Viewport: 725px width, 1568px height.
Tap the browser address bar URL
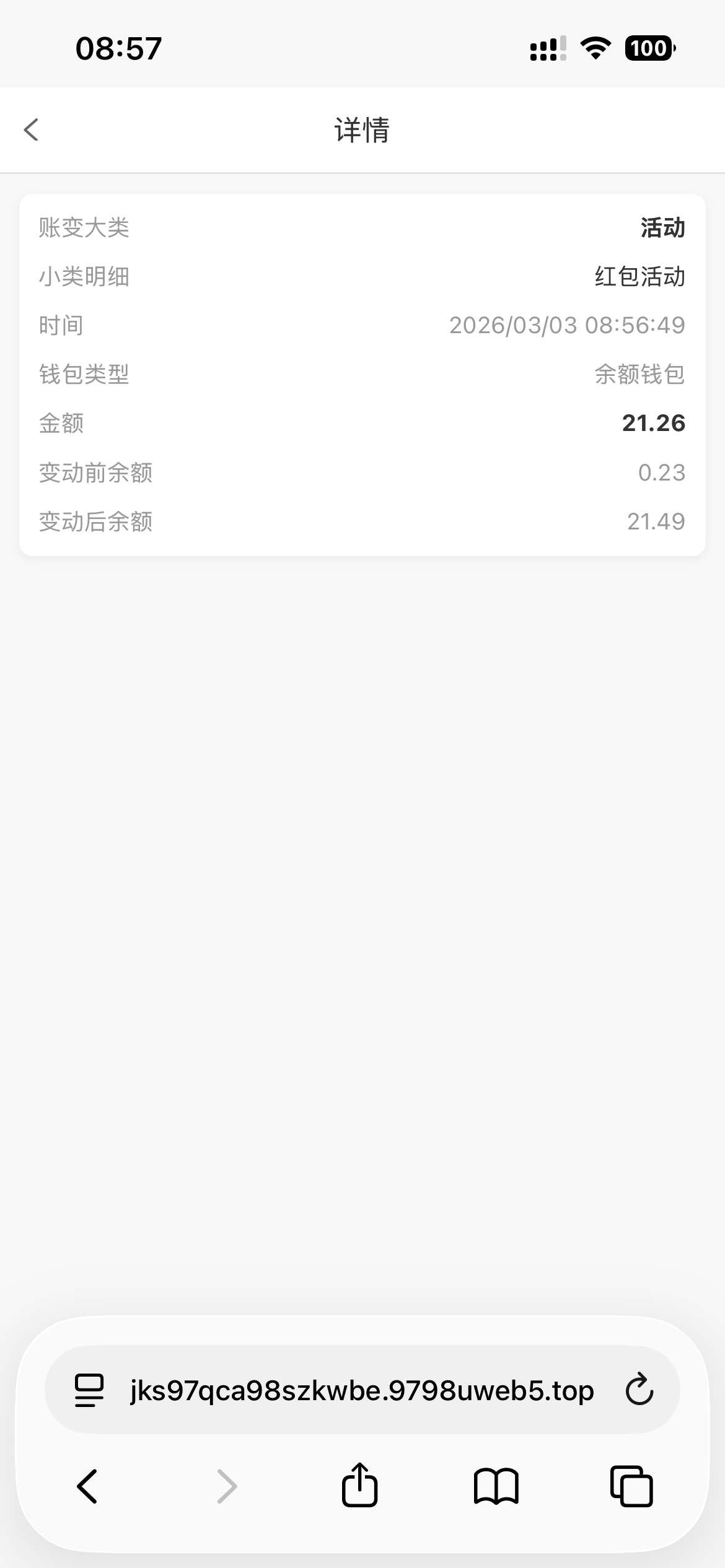(x=362, y=1391)
